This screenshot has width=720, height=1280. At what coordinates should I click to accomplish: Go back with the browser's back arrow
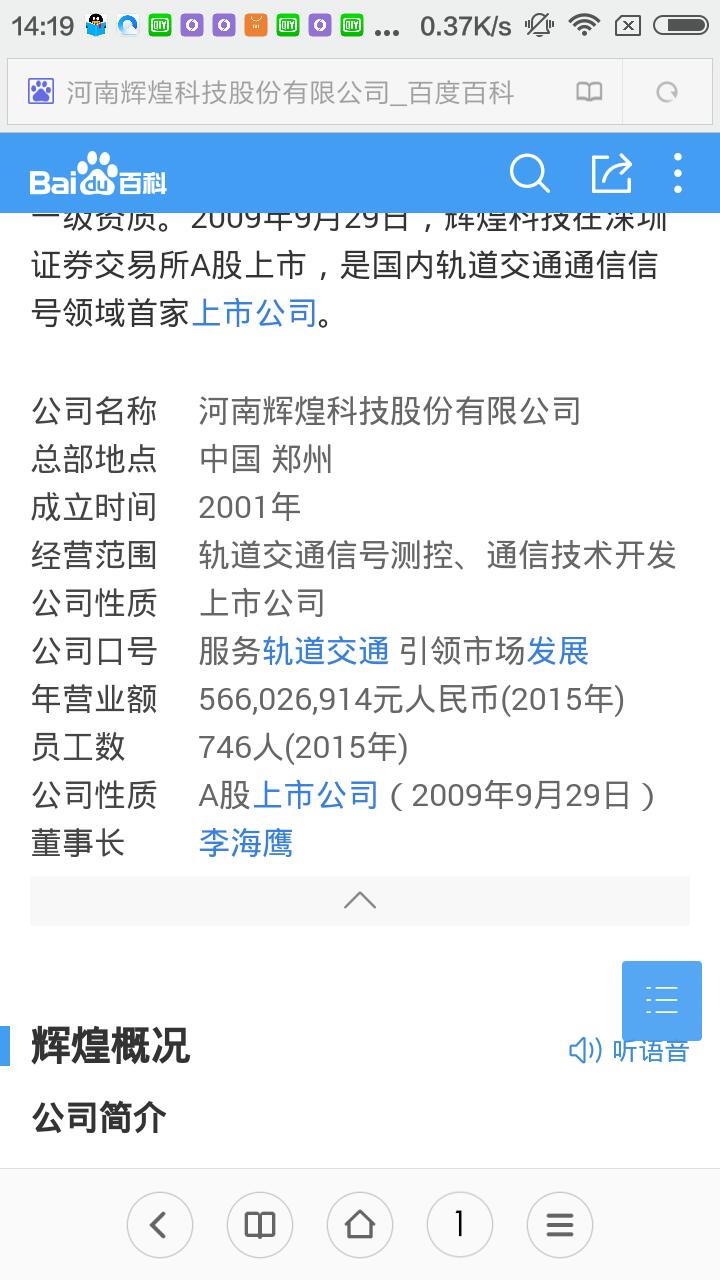pos(159,1225)
